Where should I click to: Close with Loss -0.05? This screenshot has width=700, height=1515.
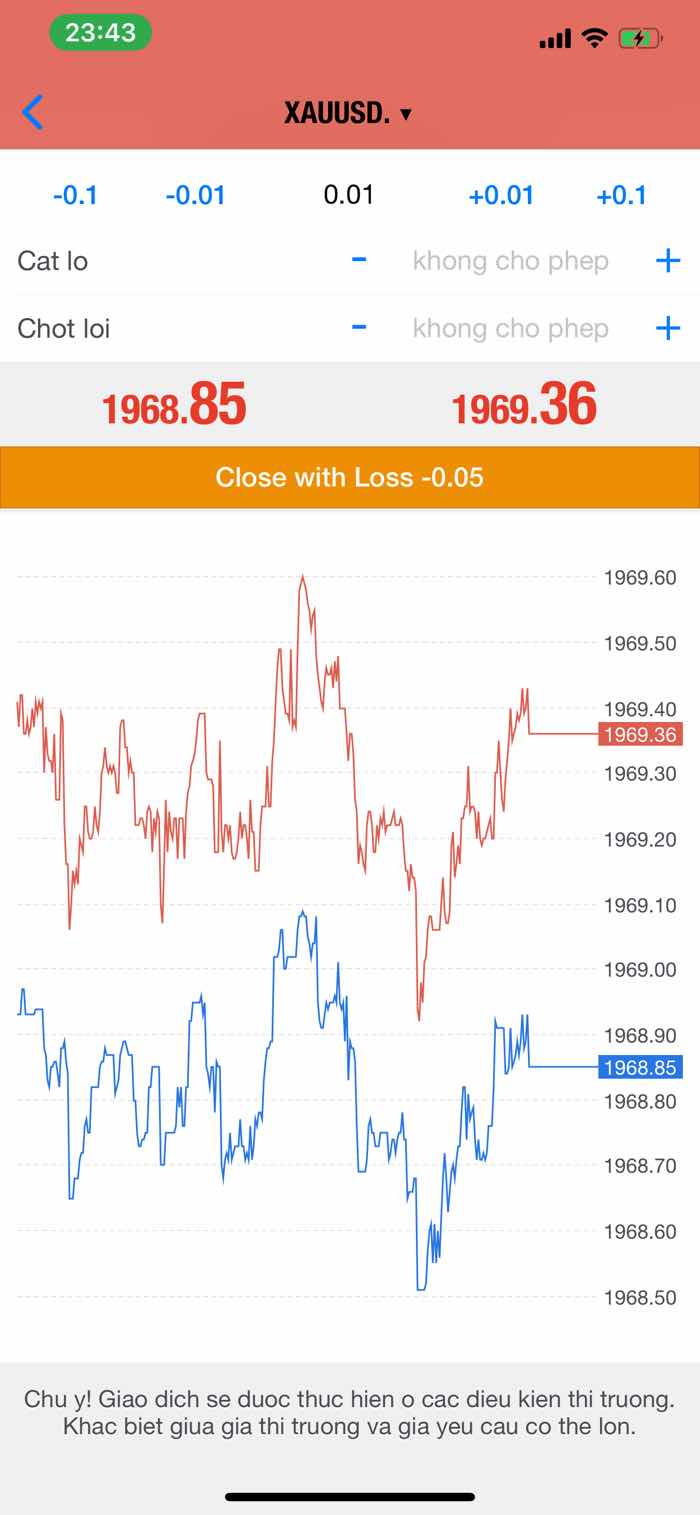click(x=350, y=477)
